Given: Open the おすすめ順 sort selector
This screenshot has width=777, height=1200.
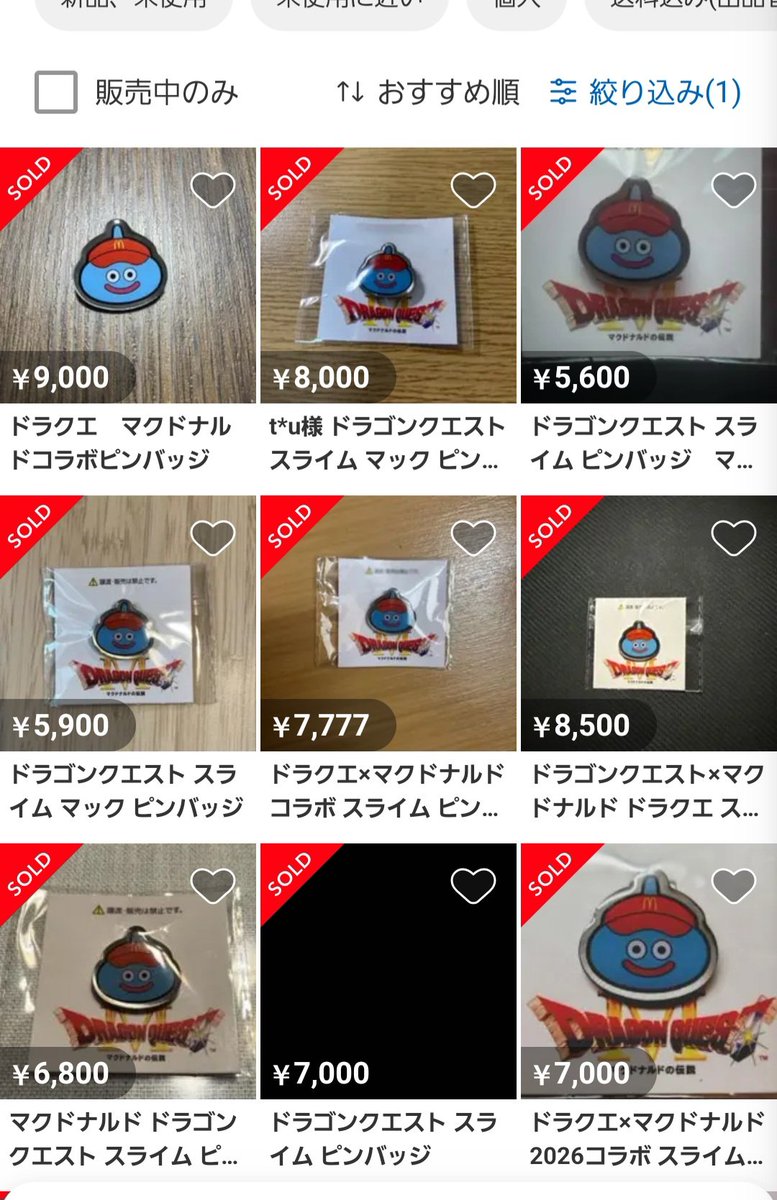Looking at the screenshot, I should (x=447, y=91).
